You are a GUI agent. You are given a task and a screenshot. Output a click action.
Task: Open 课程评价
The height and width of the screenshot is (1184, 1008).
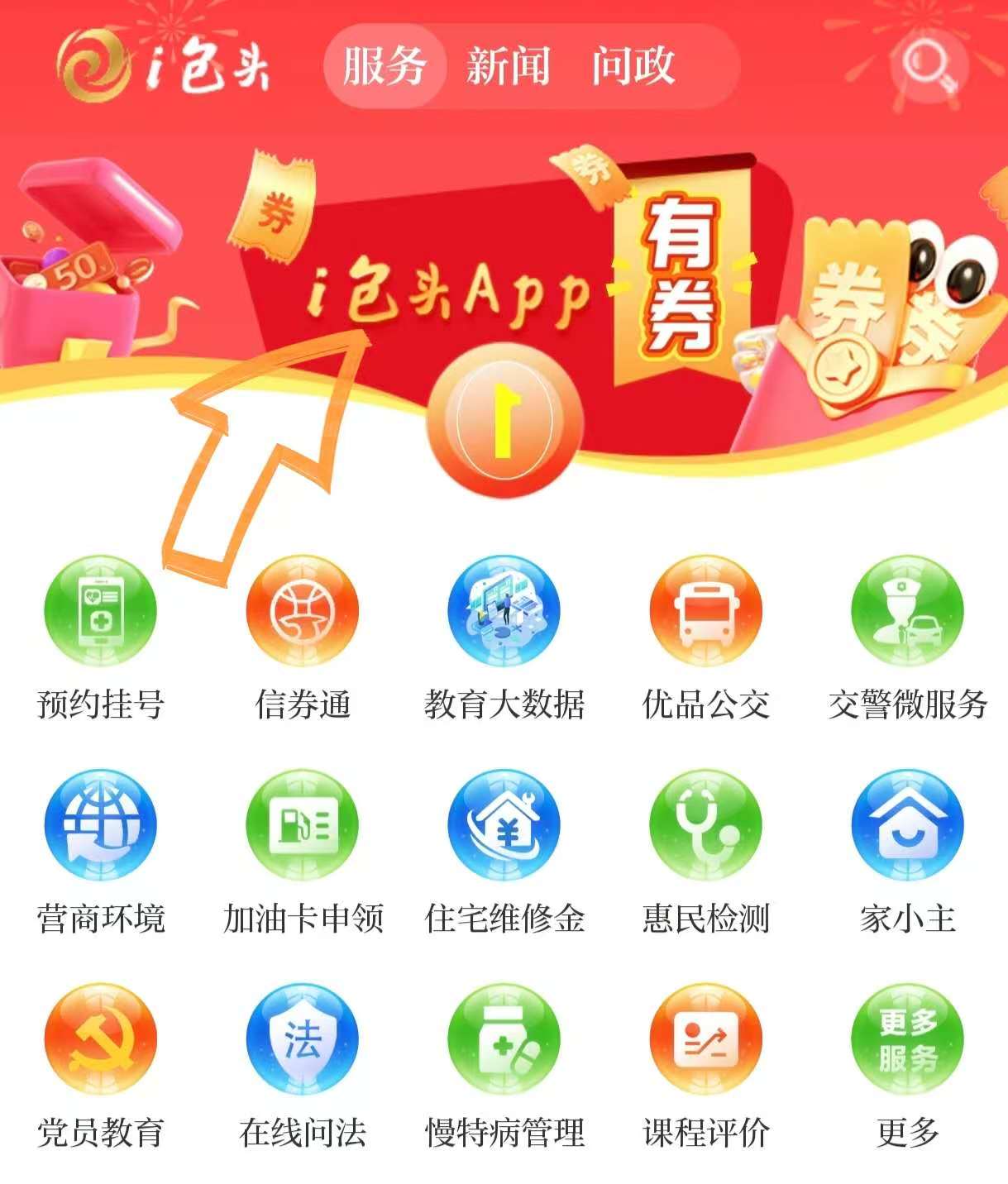tap(705, 1039)
